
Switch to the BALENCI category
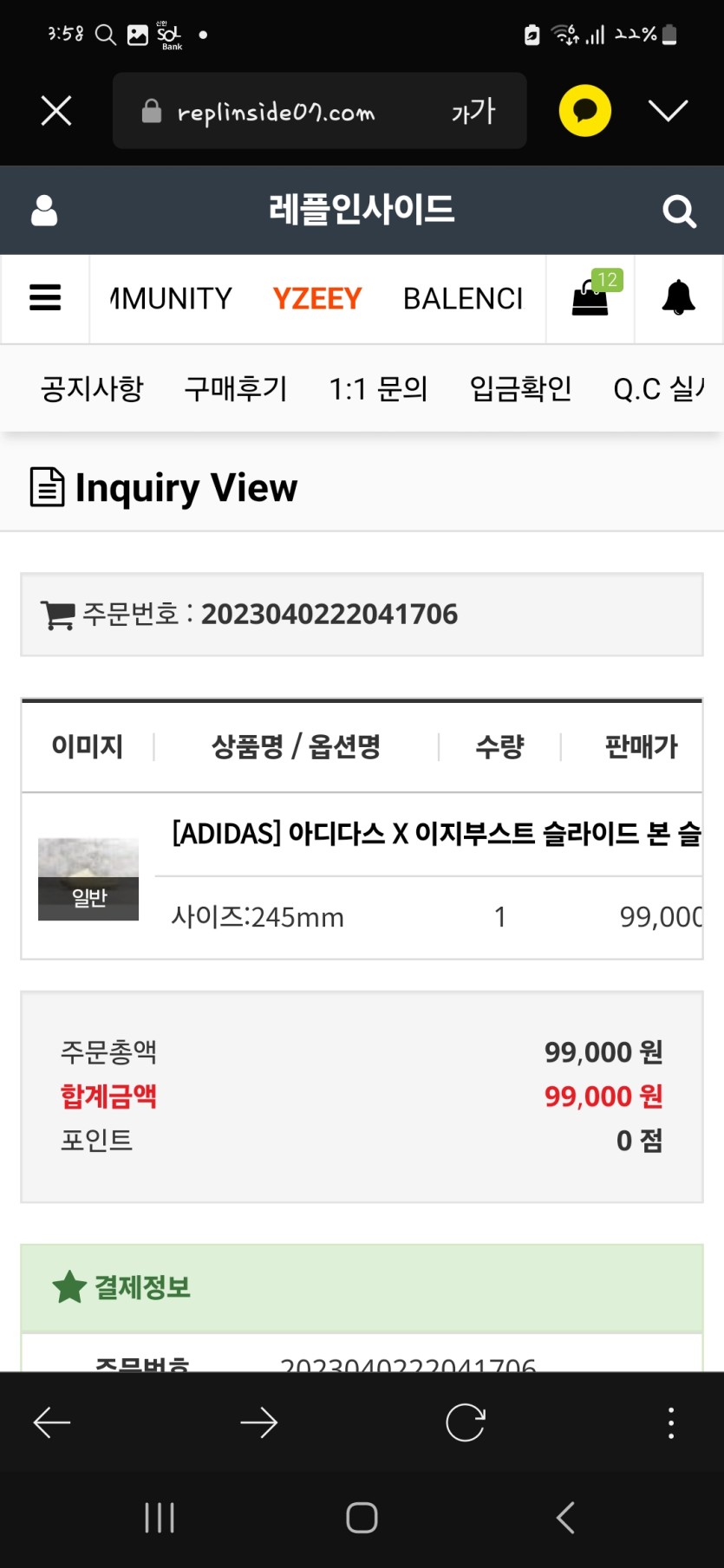(463, 298)
